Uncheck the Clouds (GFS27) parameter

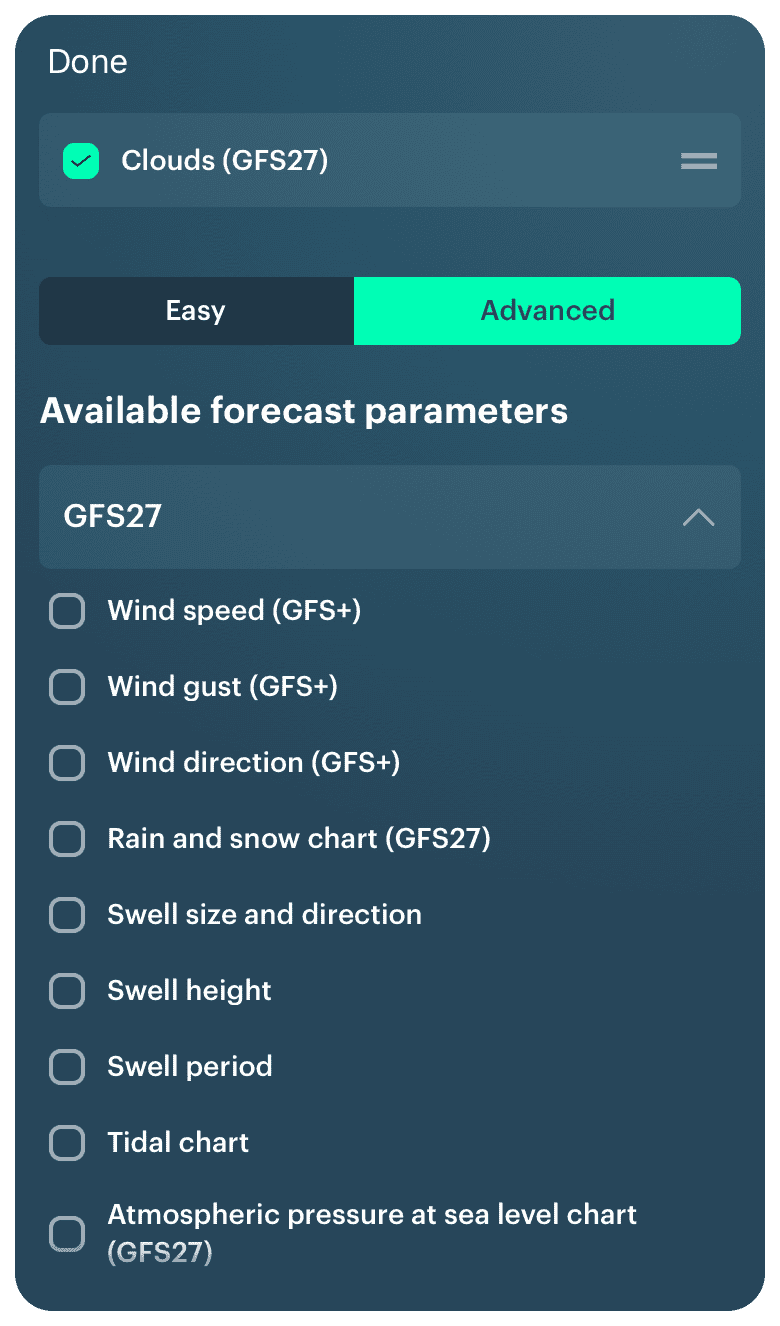[81, 161]
